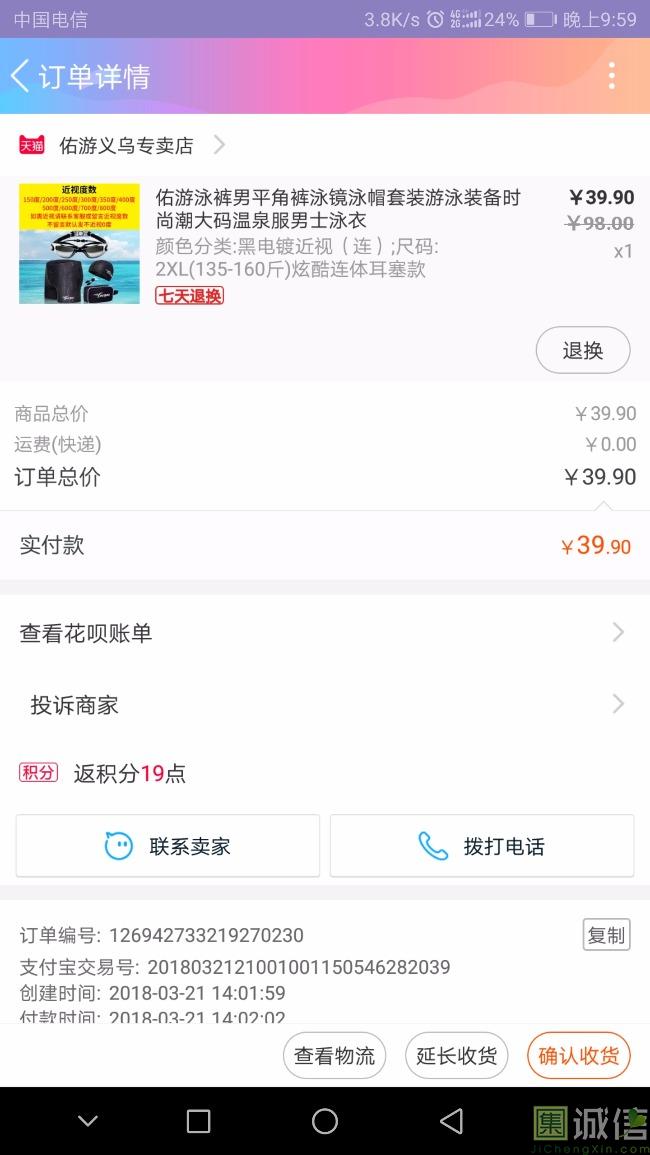This screenshot has width=650, height=1155.
Task: Tap 拨打电话 to call seller
Action: point(482,846)
